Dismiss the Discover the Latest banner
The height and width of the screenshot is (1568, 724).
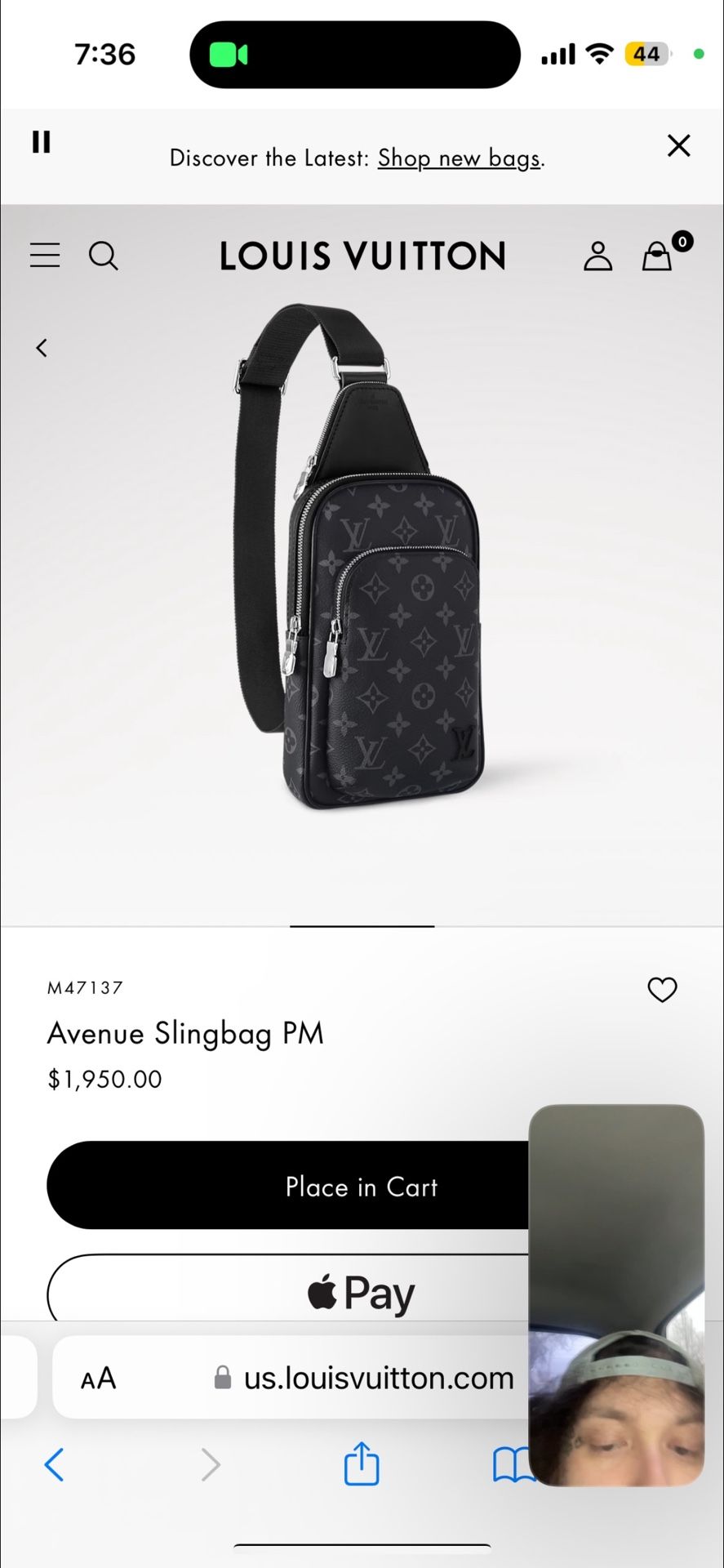click(x=678, y=145)
